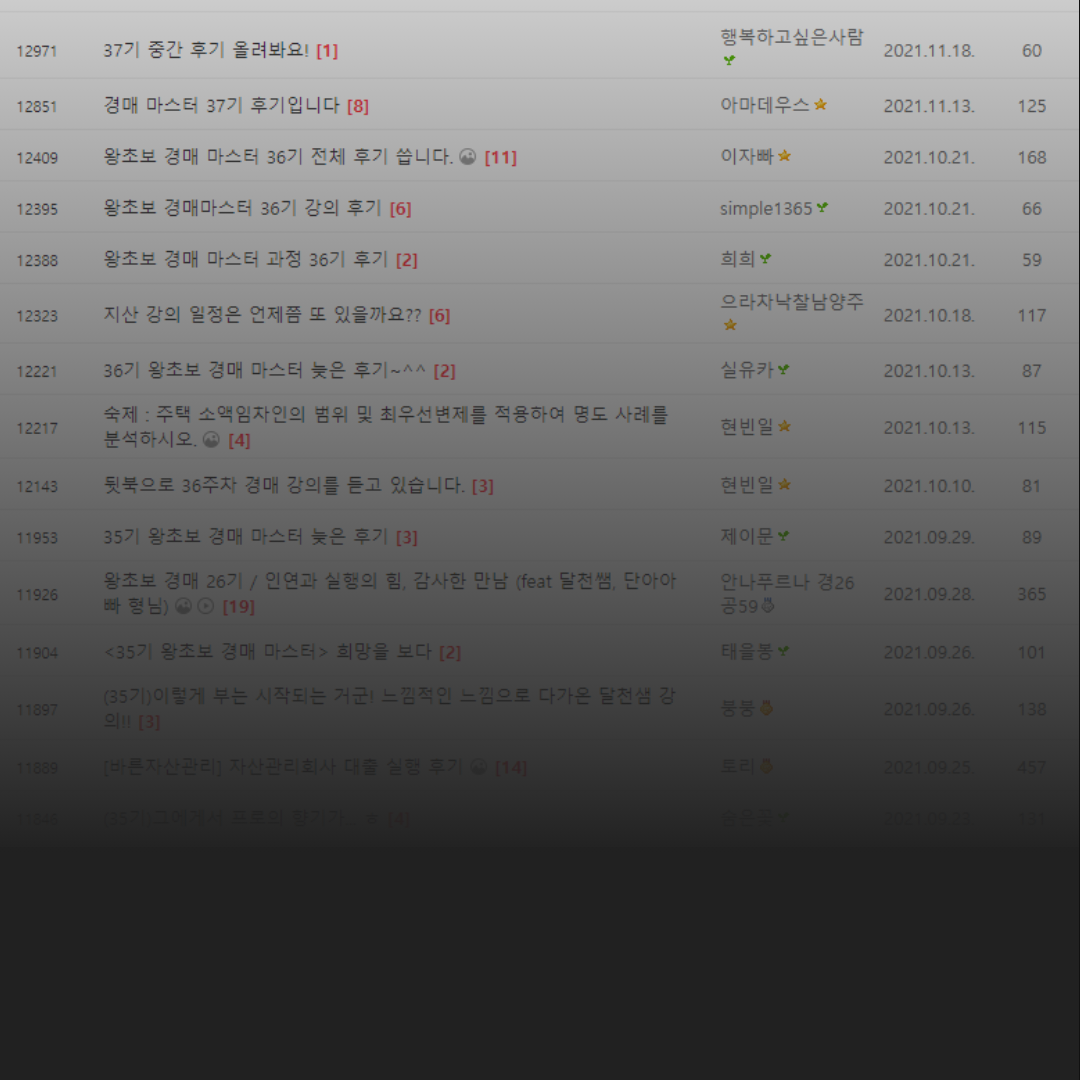View author profile simple1365
Screen dimensions: 1080x1080
coord(766,208)
